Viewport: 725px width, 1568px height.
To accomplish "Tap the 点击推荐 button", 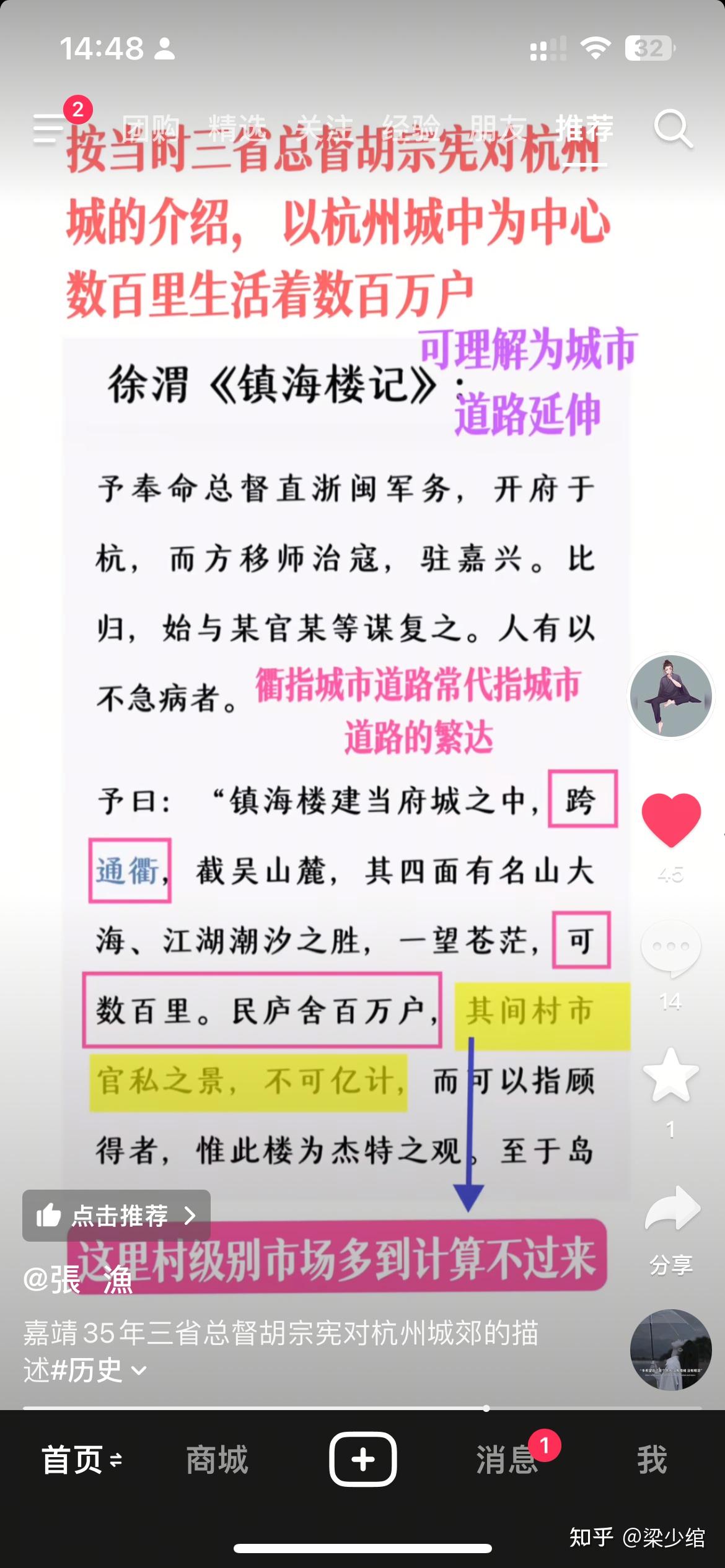I will [116, 1216].
